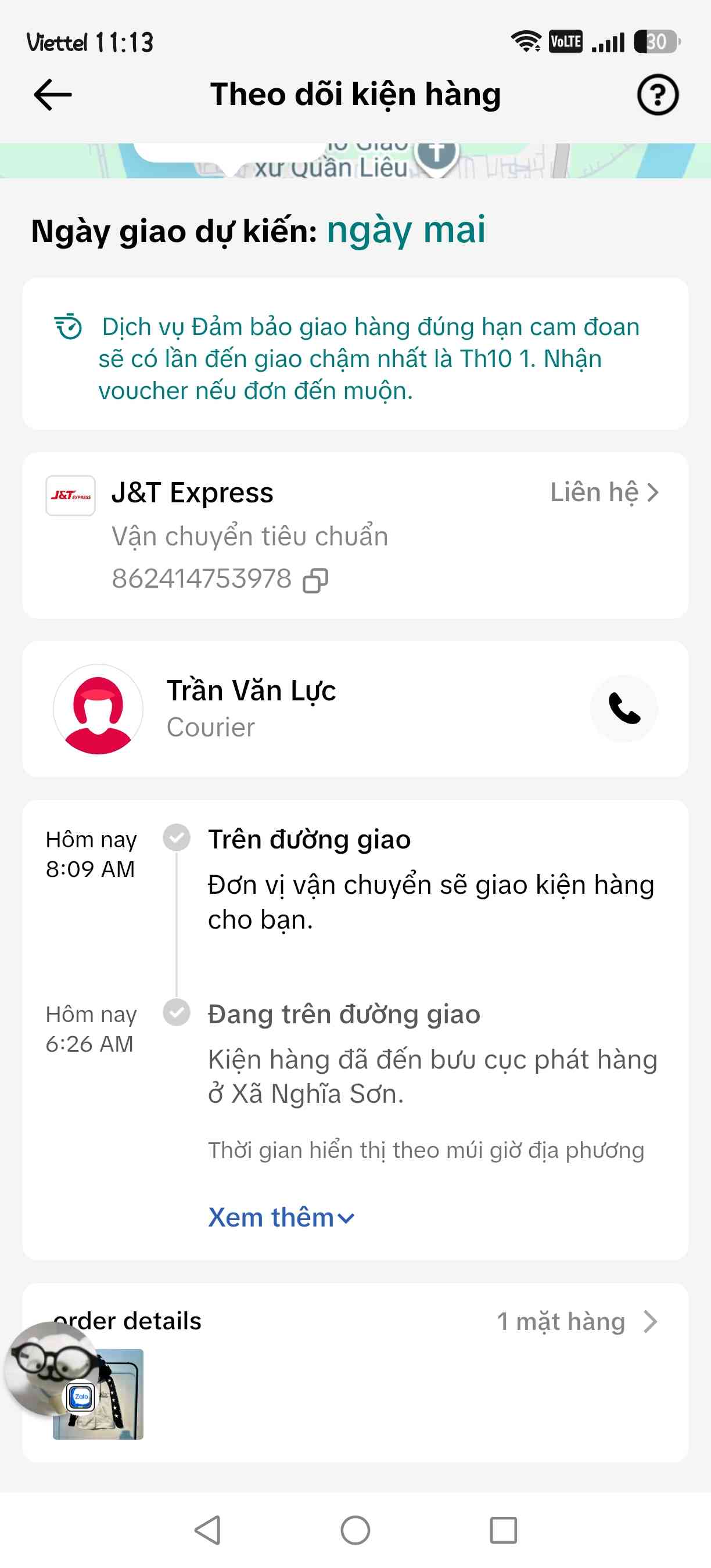Open the map preview at top
The width and height of the screenshot is (711, 1568).
tap(355, 161)
